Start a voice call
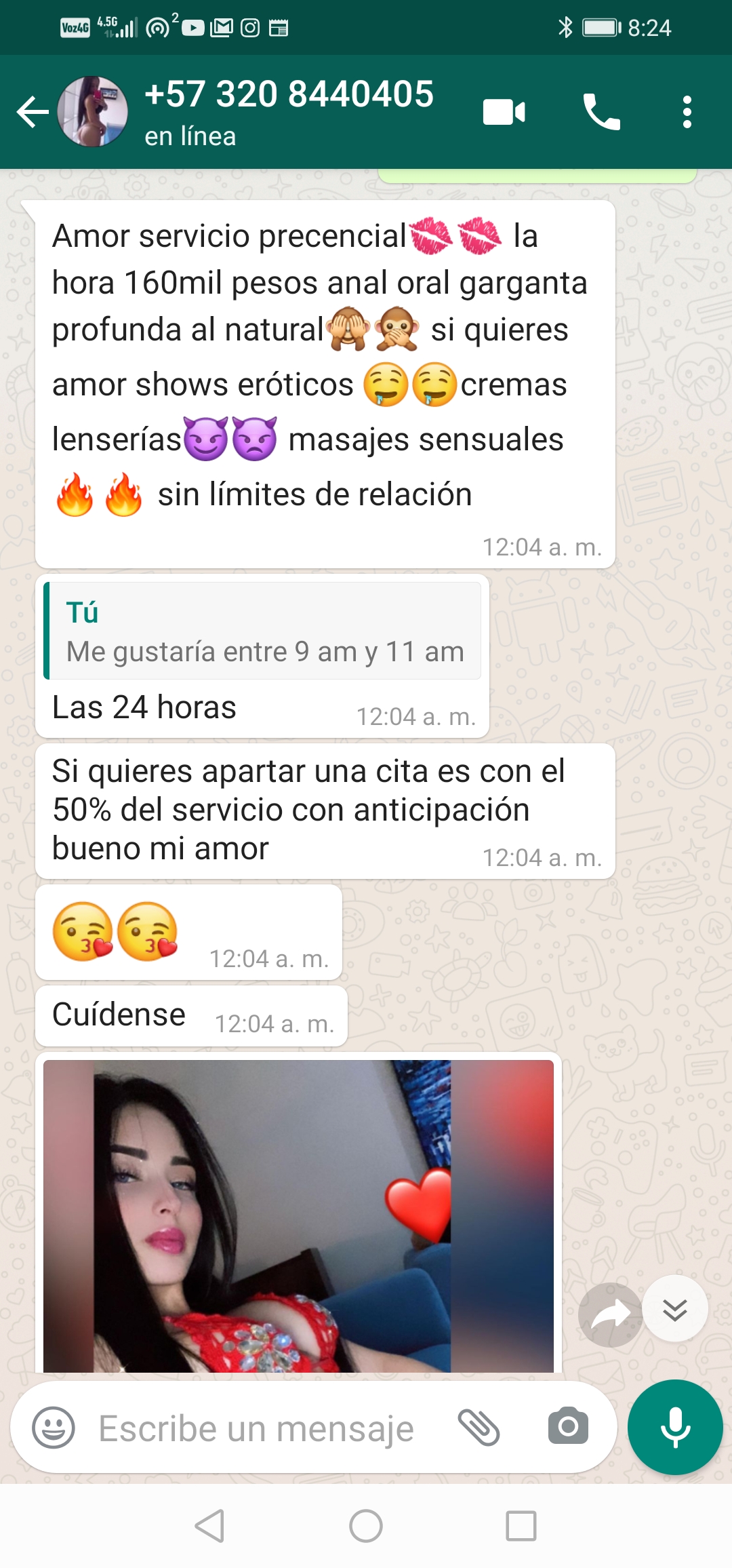This screenshot has width=732, height=1568. pyautogui.click(x=601, y=112)
